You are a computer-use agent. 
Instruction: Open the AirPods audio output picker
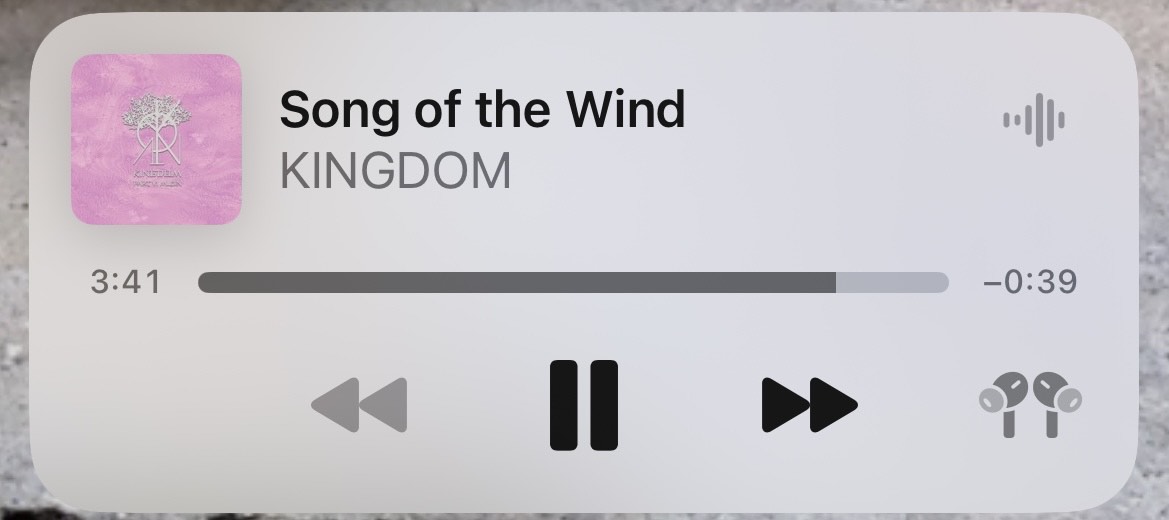tap(1030, 403)
